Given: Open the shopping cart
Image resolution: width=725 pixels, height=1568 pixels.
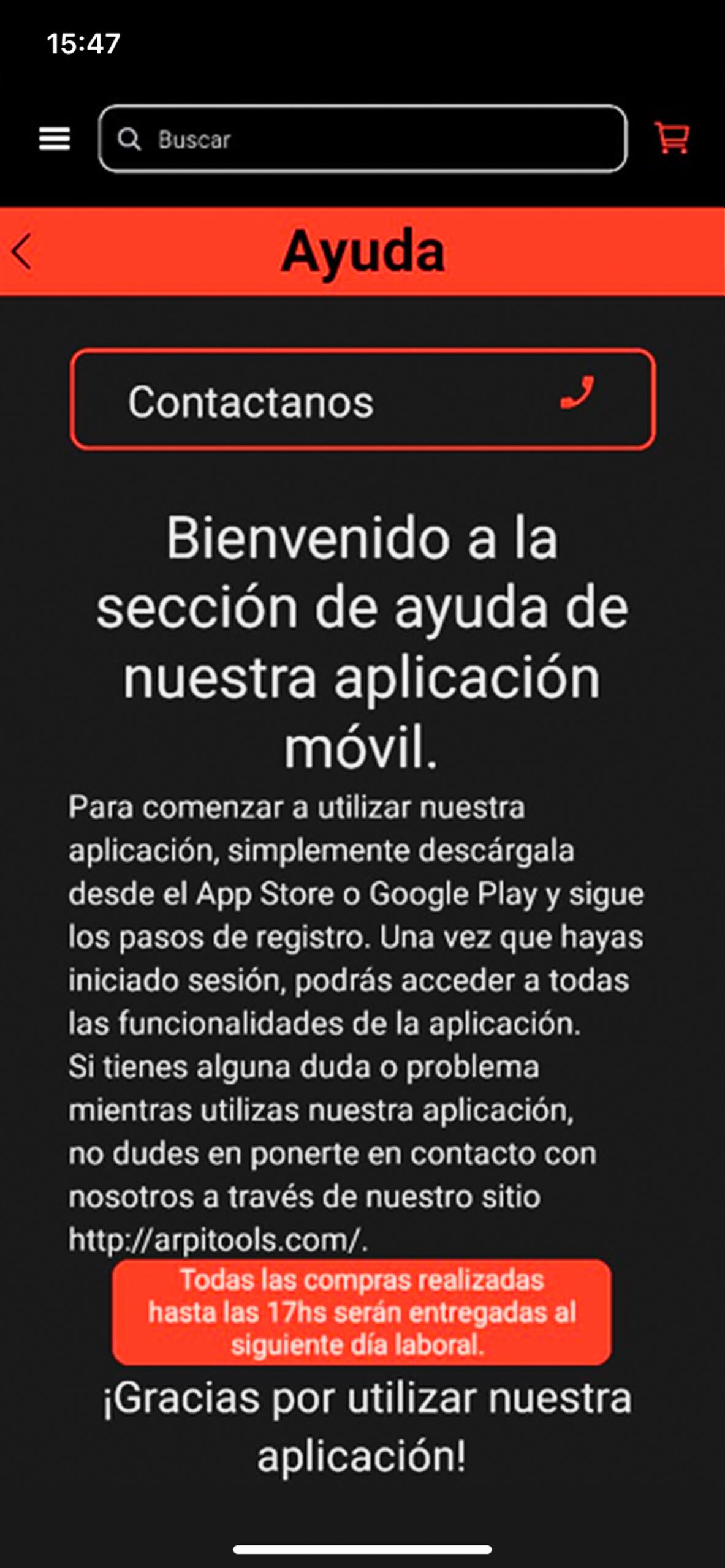Looking at the screenshot, I should (x=672, y=138).
